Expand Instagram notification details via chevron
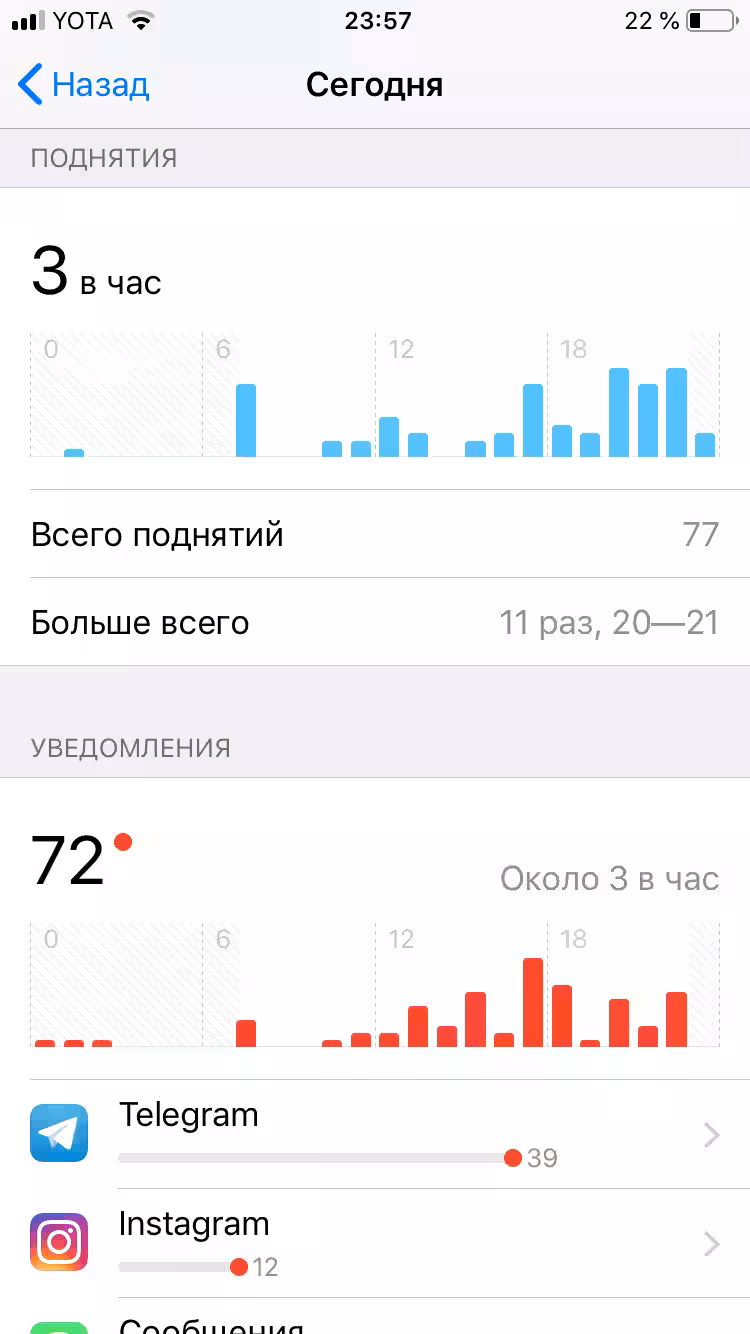Viewport: 750px width, 1334px height. (711, 1242)
